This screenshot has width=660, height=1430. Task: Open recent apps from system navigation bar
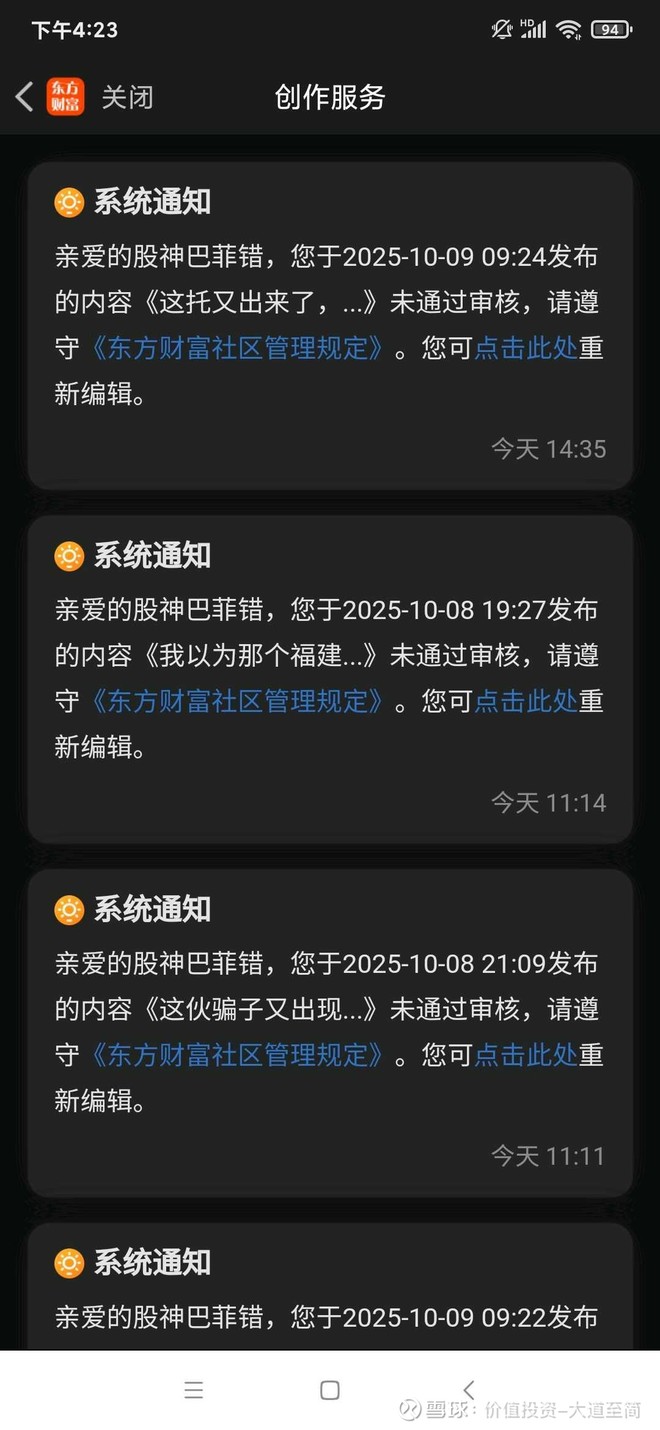coord(194,1390)
